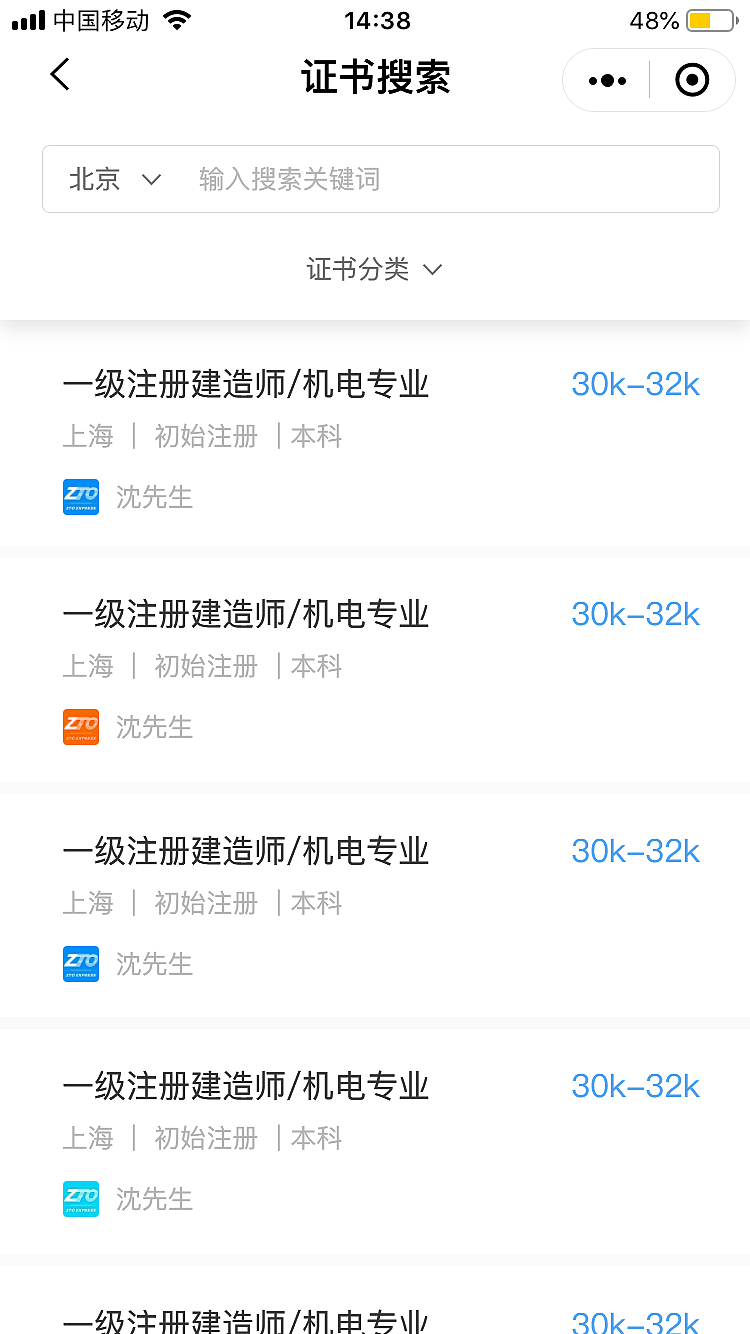The width and height of the screenshot is (750, 1334).
Task: Tap 上海 location label in fourth listing
Action: click(x=88, y=1137)
